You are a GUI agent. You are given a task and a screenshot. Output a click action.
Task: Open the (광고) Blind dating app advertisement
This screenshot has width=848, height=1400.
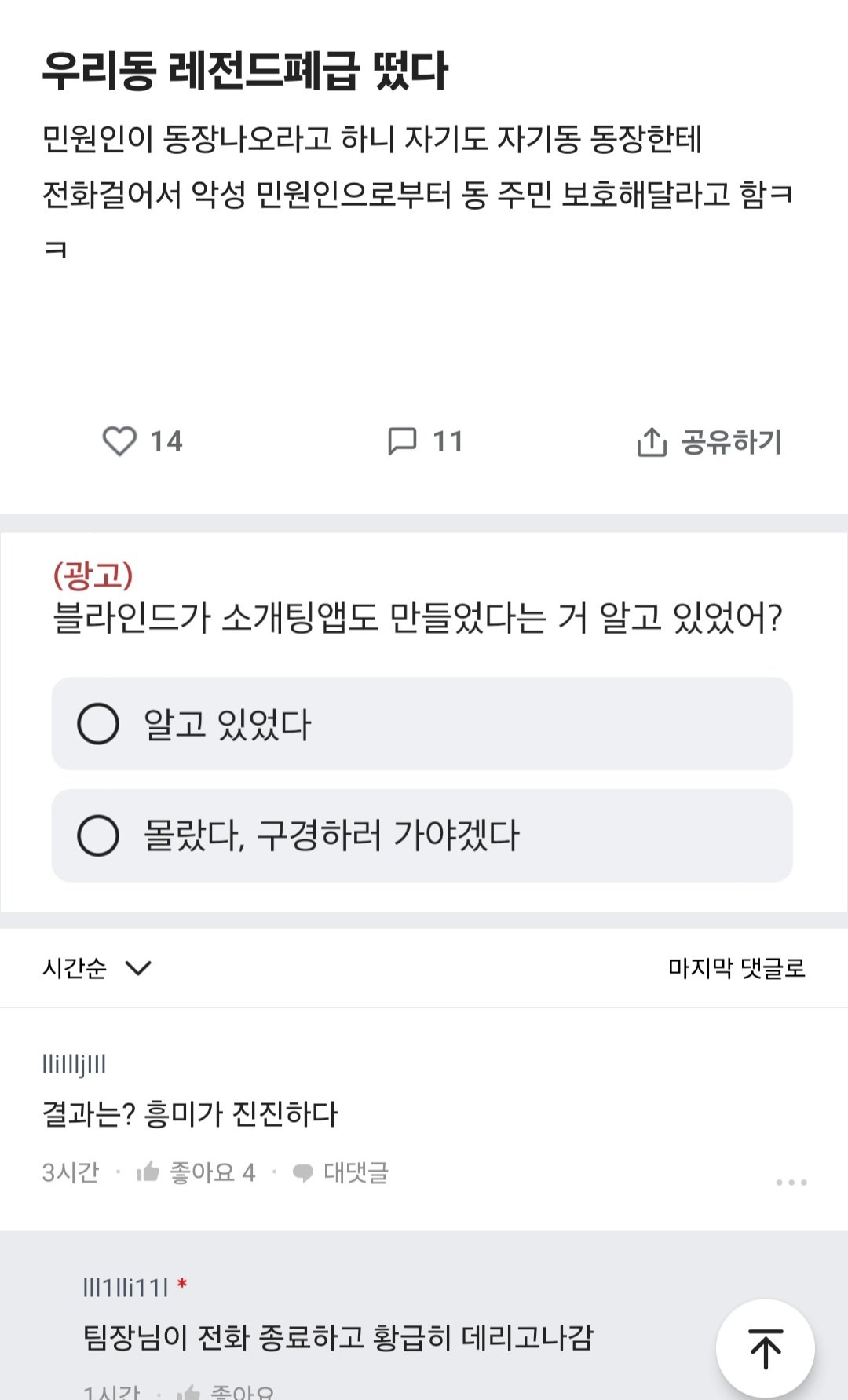424,620
